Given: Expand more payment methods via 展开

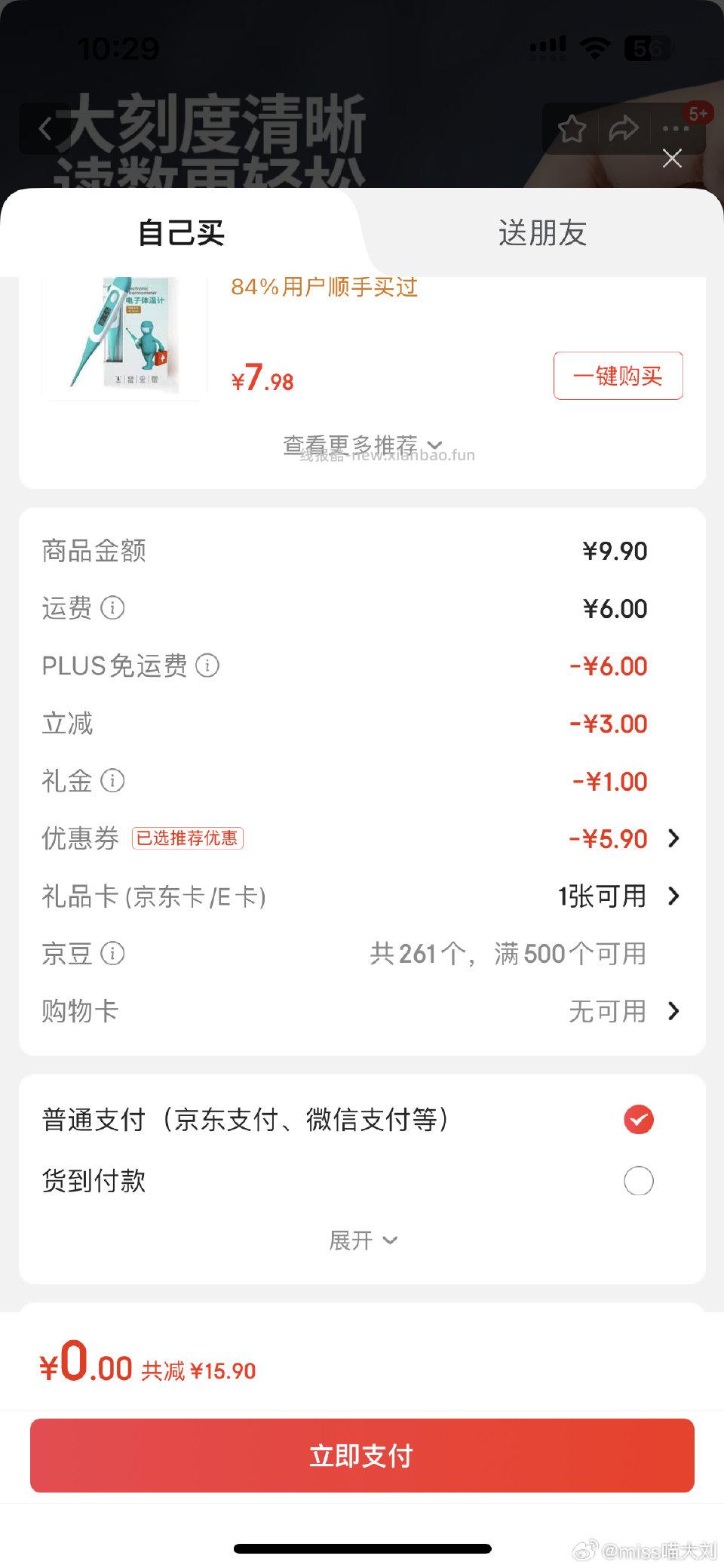Looking at the screenshot, I should [364, 1240].
